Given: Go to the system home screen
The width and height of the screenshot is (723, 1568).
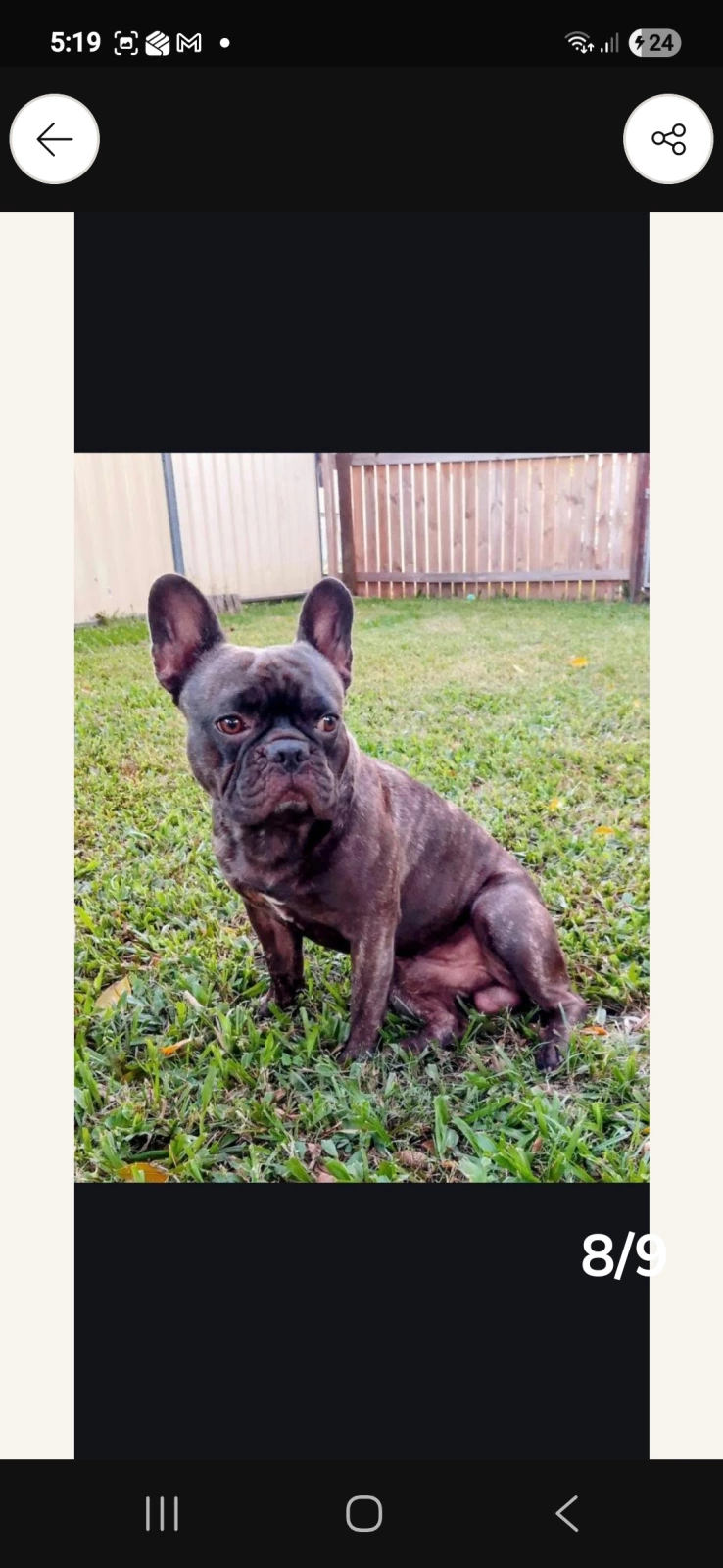Looking at the screenshot, I should point(363,1513).
